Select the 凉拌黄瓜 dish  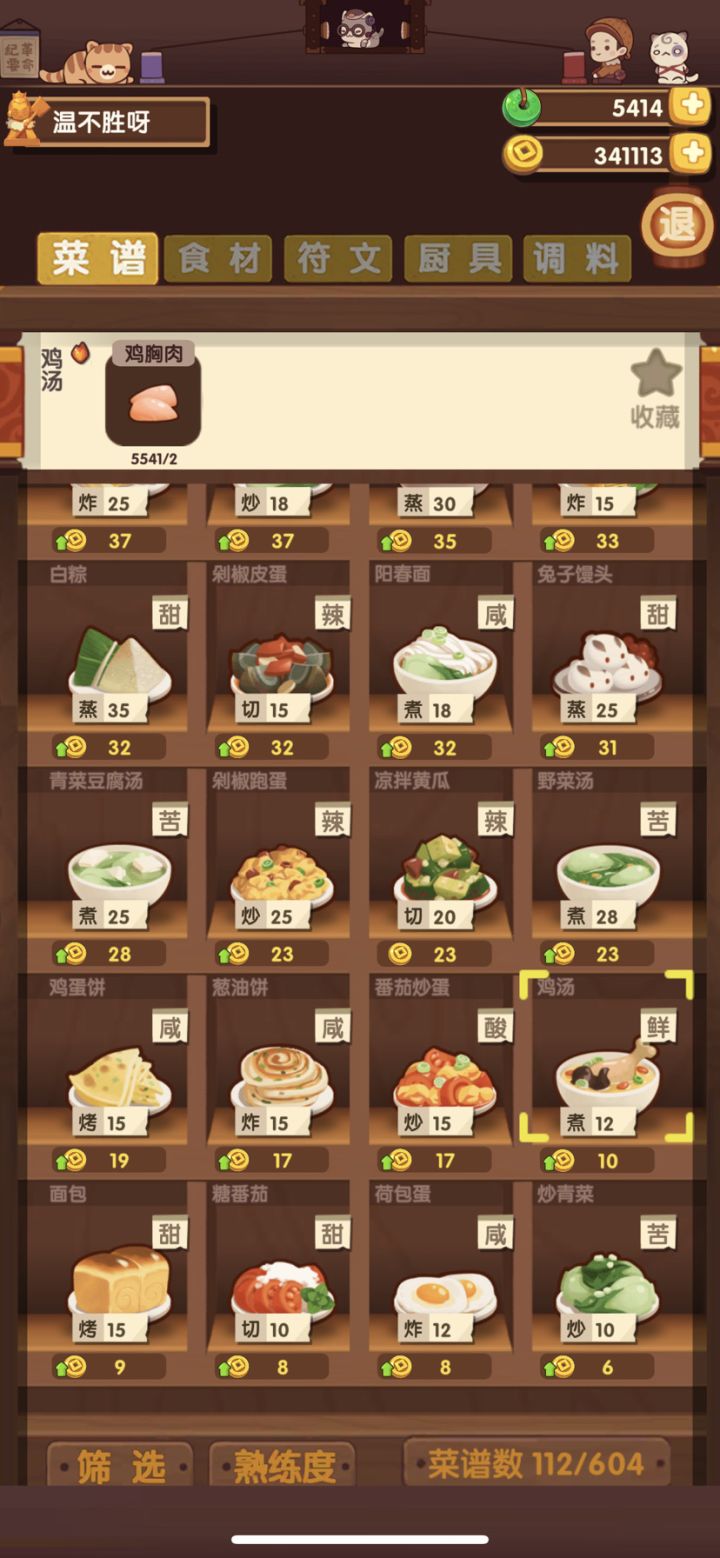432,868
